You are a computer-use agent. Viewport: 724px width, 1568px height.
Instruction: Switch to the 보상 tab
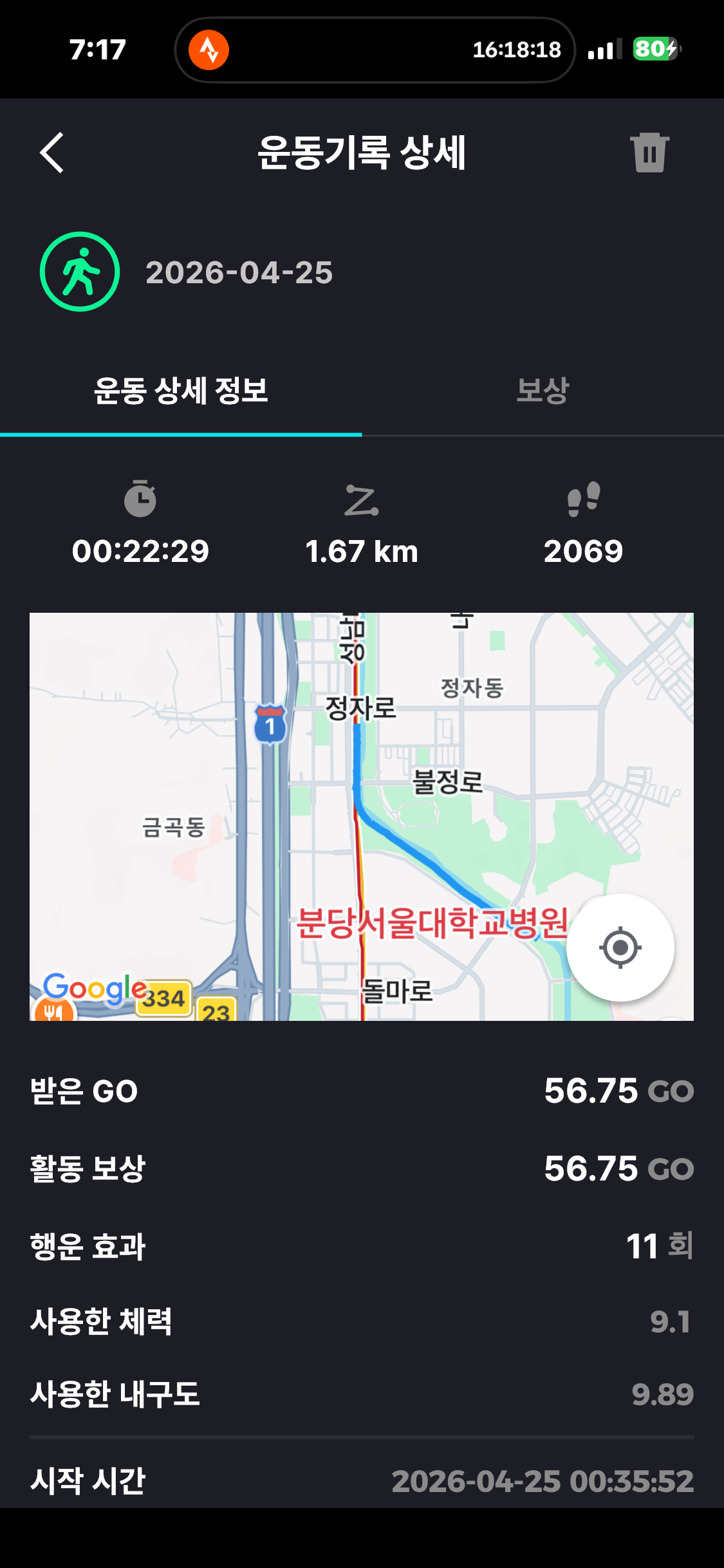click(543, 391)
